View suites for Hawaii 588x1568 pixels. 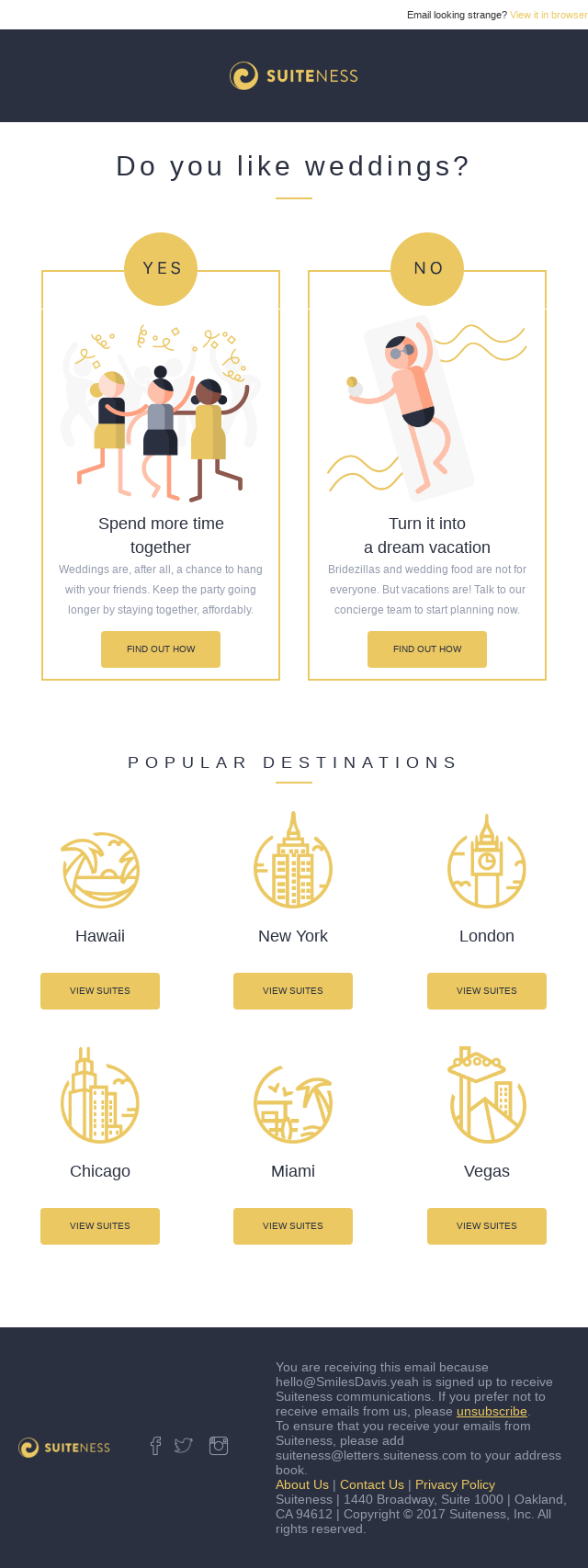[x=100, y=991]
